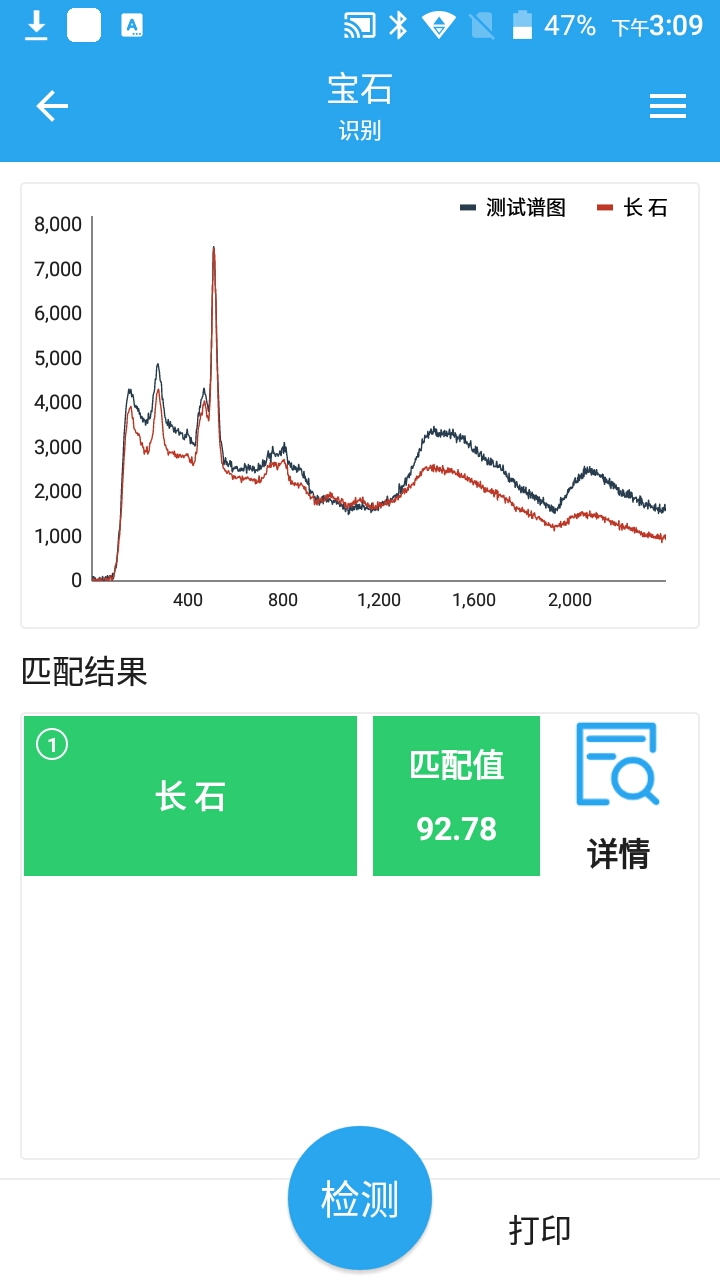Tap the Wi-Fi icon in status bar
The width and height of the screenshot is (720, 1280).
point(440,25)
